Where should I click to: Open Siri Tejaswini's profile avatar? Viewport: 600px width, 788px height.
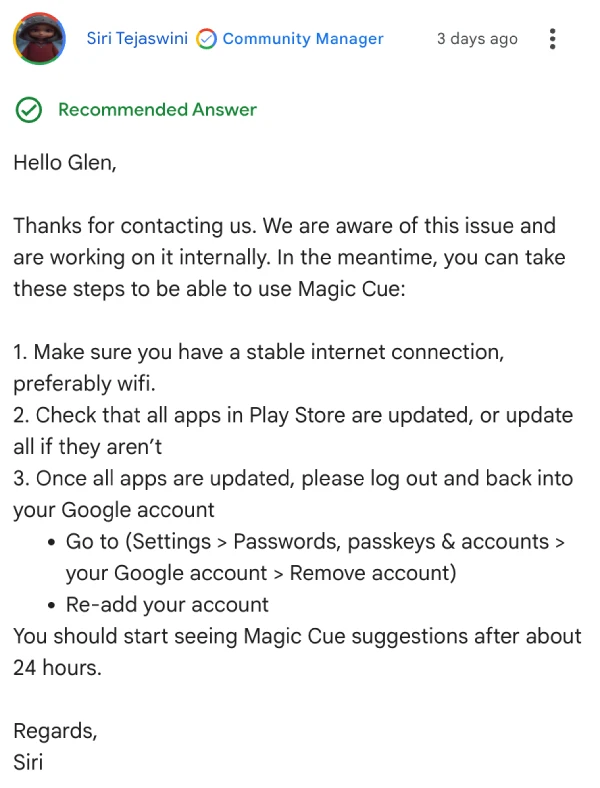pos(39,39)
